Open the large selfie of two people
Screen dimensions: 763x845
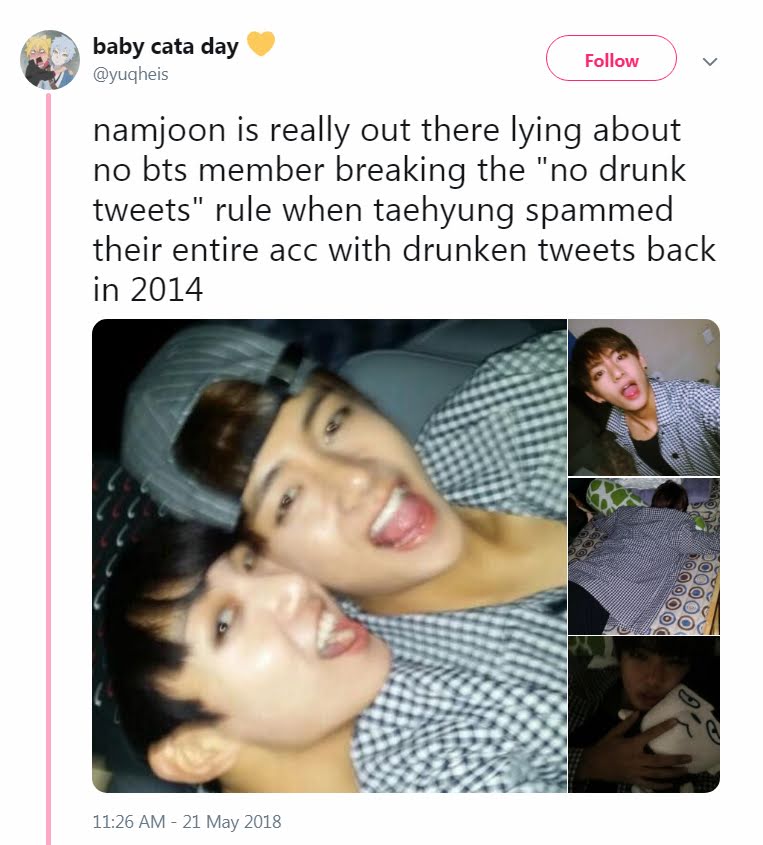329,556
